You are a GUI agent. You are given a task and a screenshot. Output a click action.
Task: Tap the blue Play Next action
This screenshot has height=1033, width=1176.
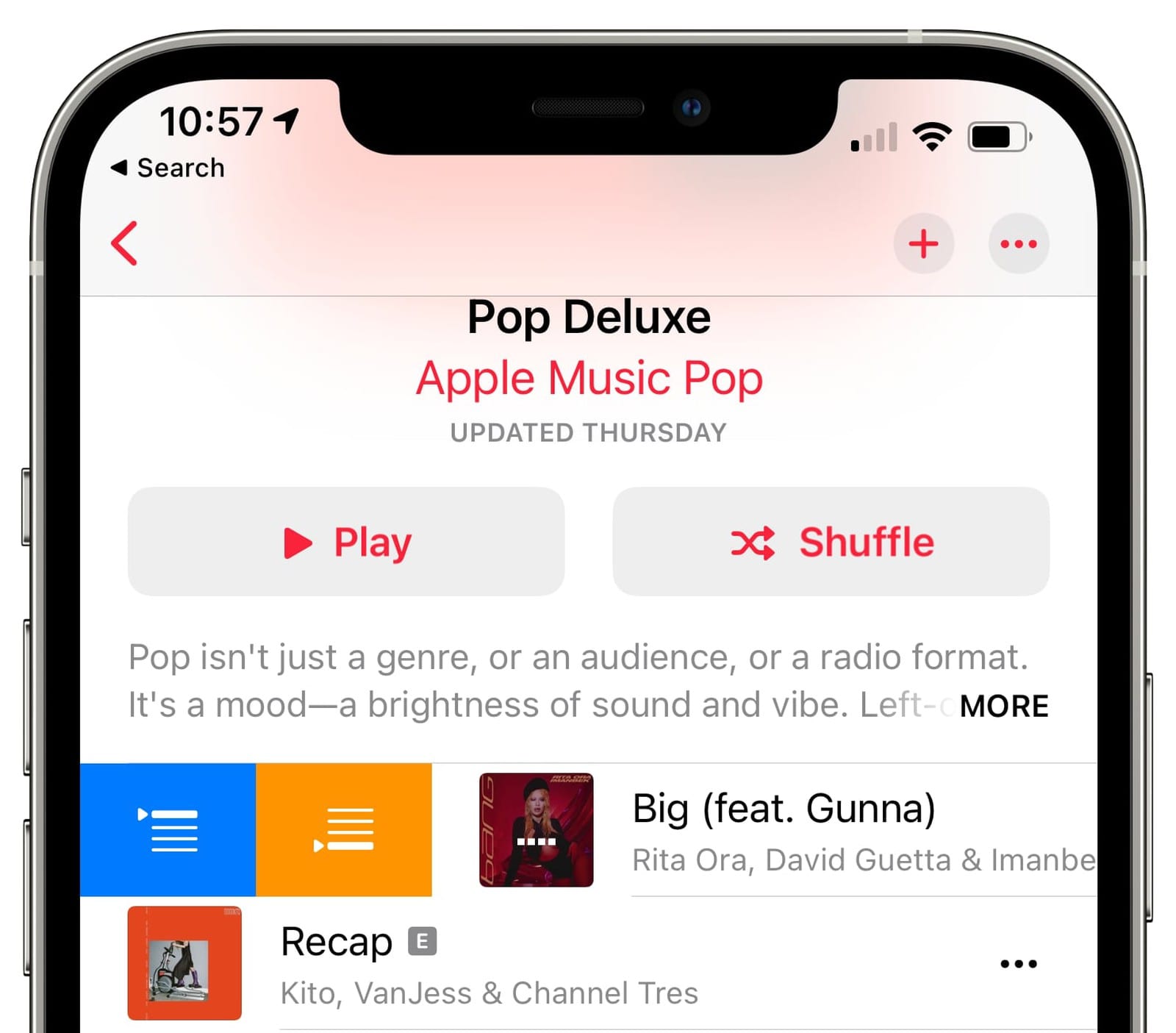168,830
